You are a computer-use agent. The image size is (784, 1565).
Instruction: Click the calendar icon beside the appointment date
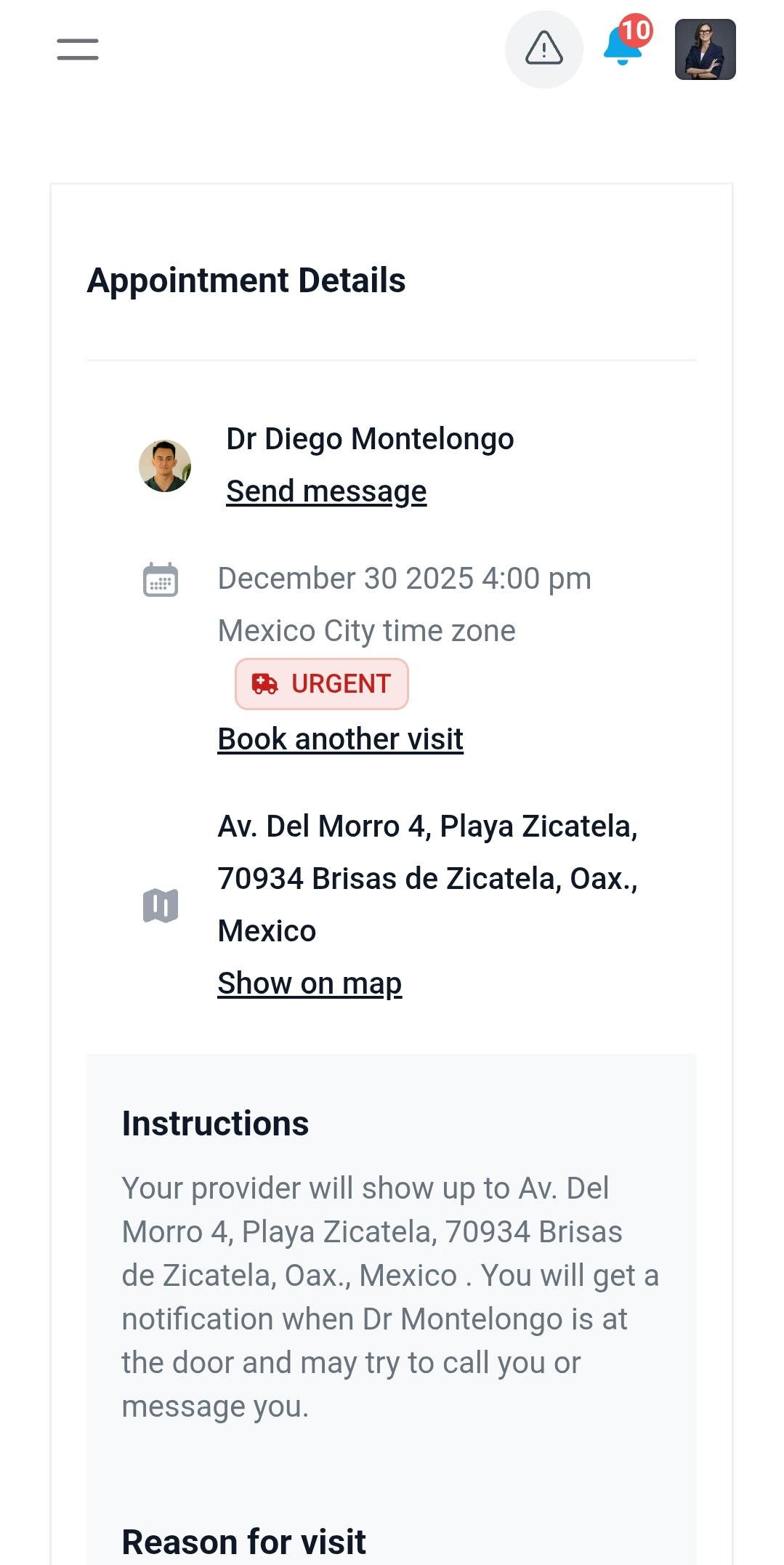click(163, 579)
